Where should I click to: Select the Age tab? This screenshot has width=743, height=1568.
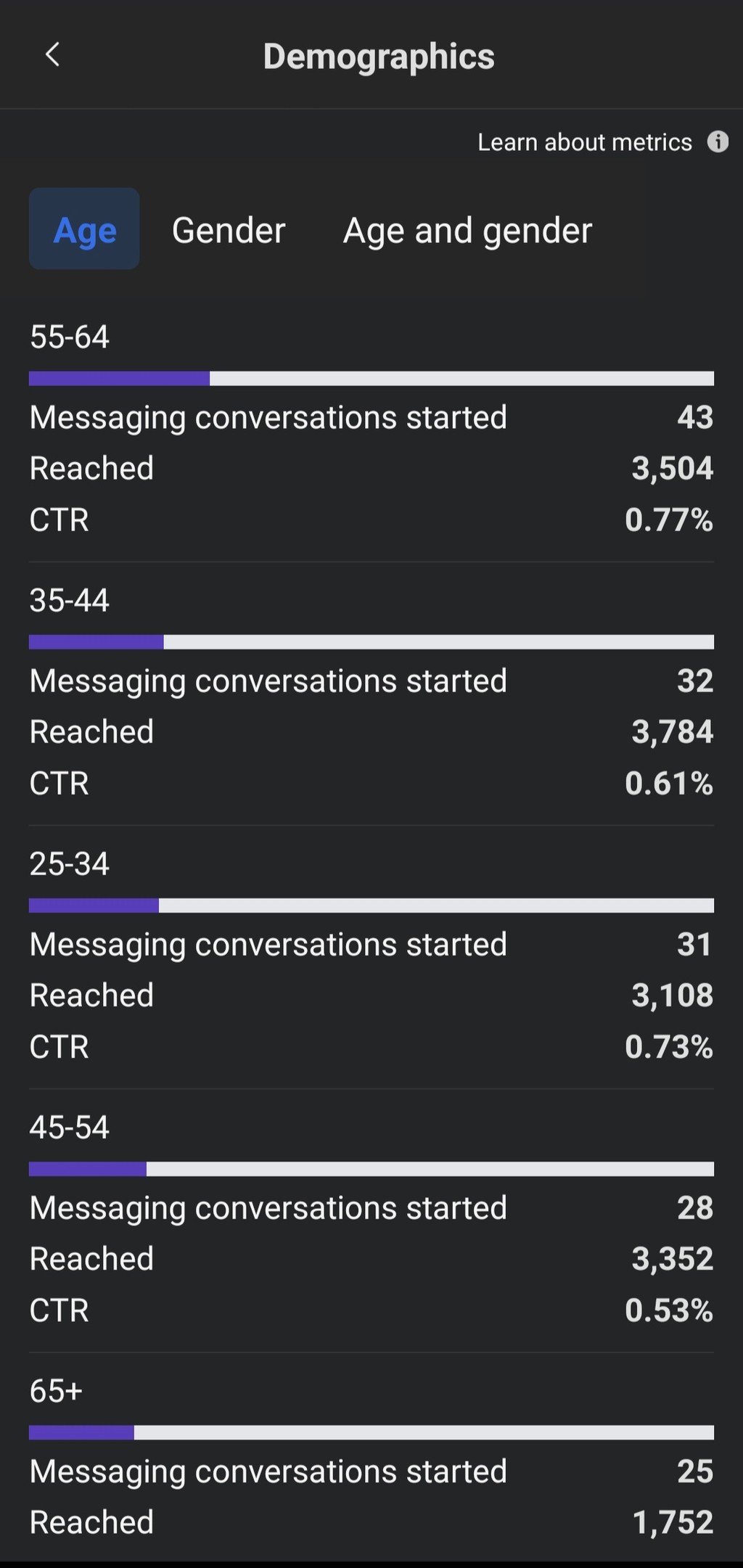coord(84,229)
